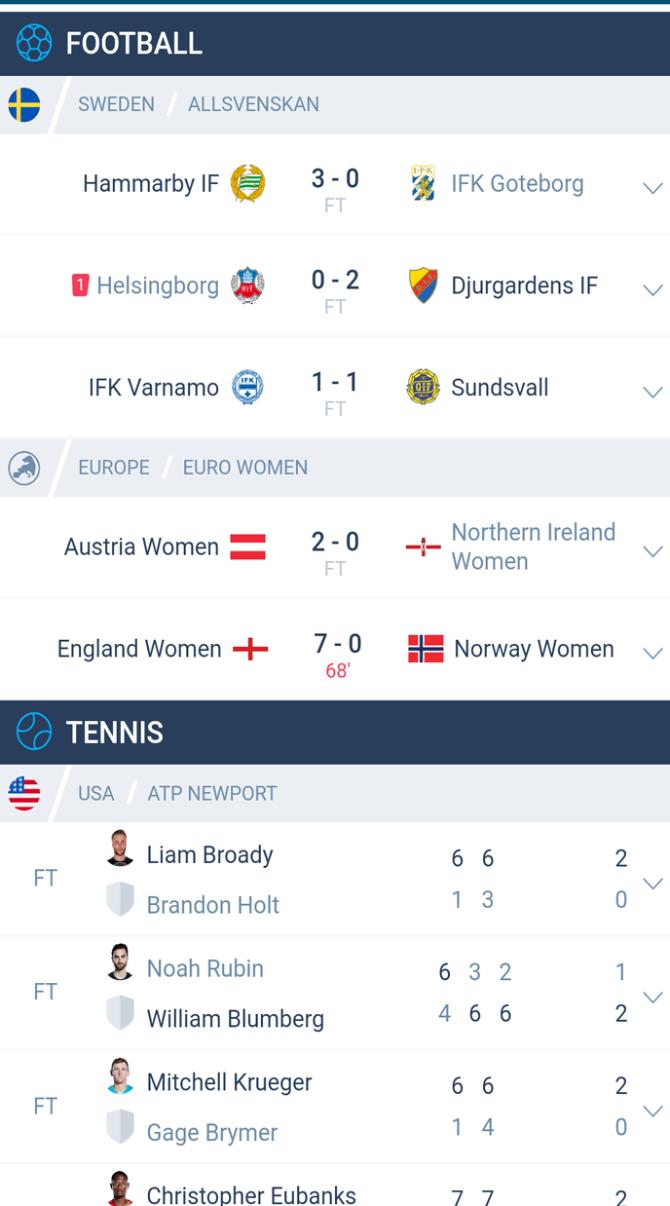
Task: Expand the Liam Broady vs Brandon Holt match
Action: 652,883
